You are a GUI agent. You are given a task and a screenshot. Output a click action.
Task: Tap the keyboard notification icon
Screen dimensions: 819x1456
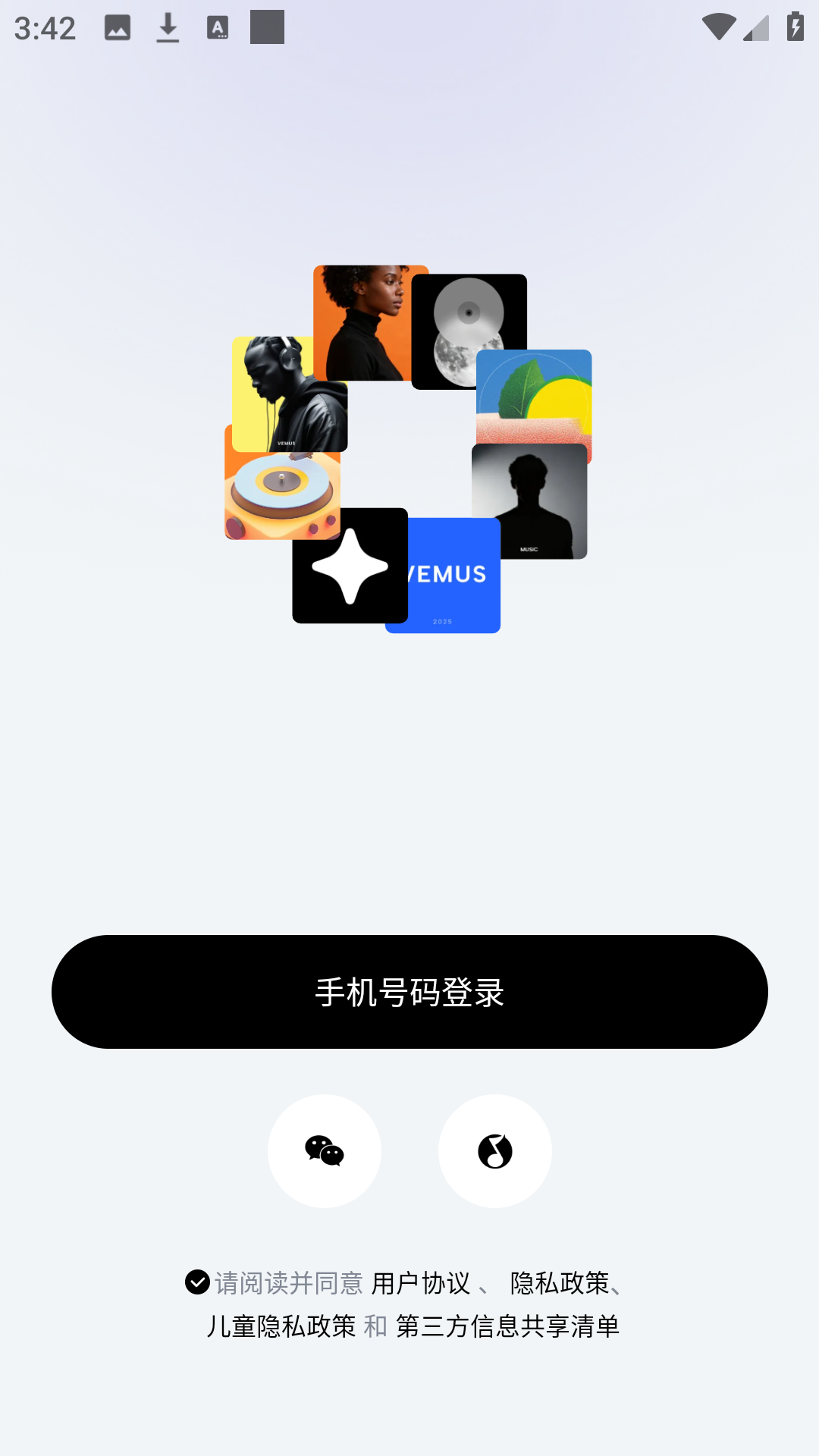pyautogui.click(x=218, y=27)
